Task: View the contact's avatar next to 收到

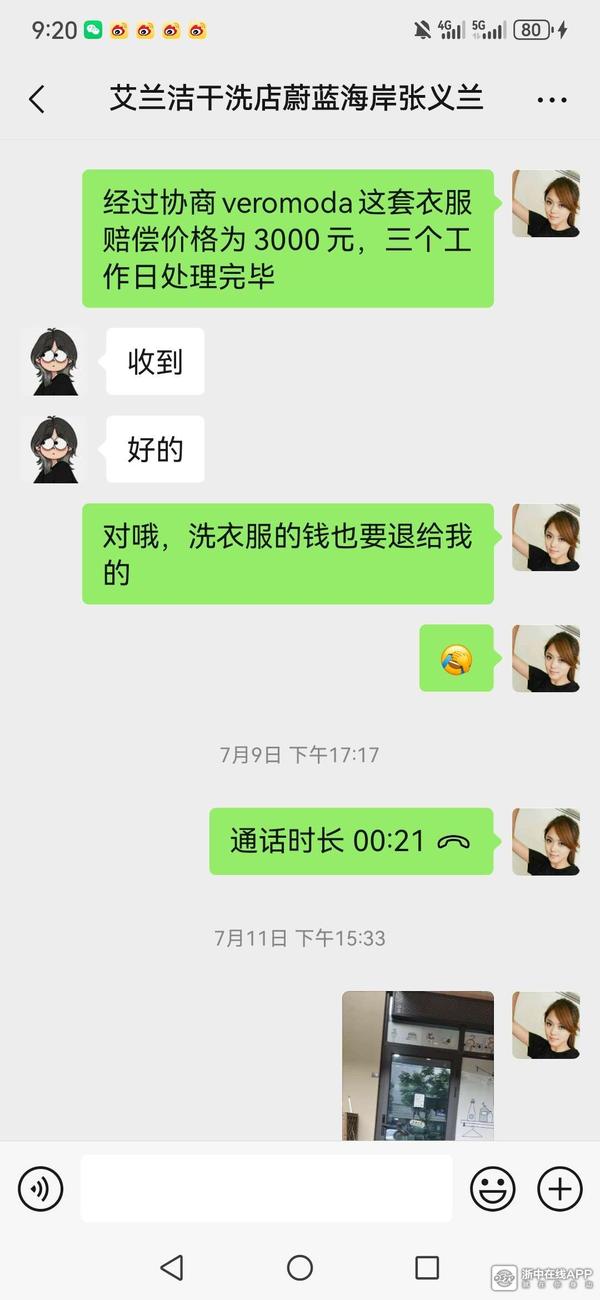Action: click(x=54, y=362)
